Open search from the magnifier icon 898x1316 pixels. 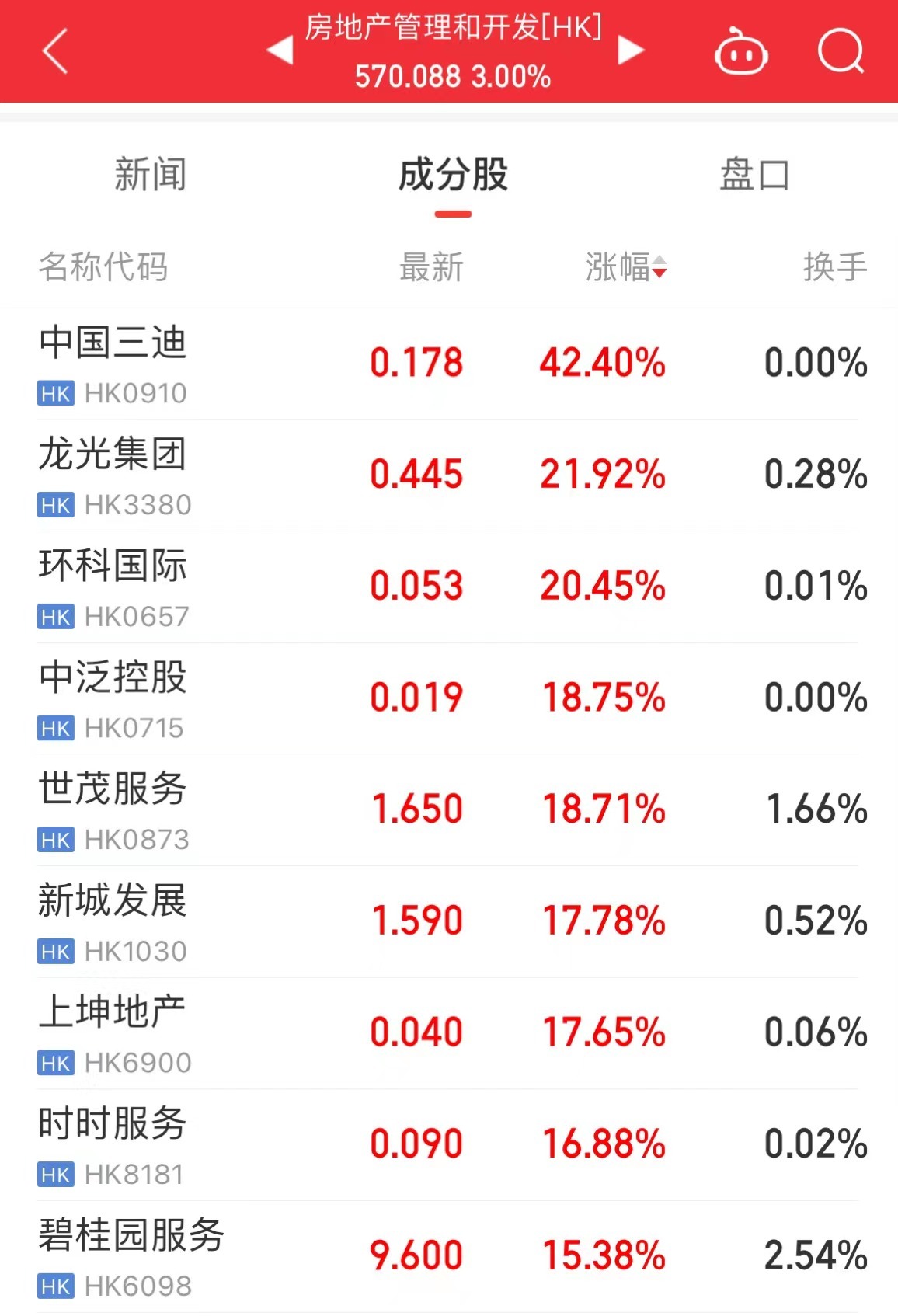point(841,52)
